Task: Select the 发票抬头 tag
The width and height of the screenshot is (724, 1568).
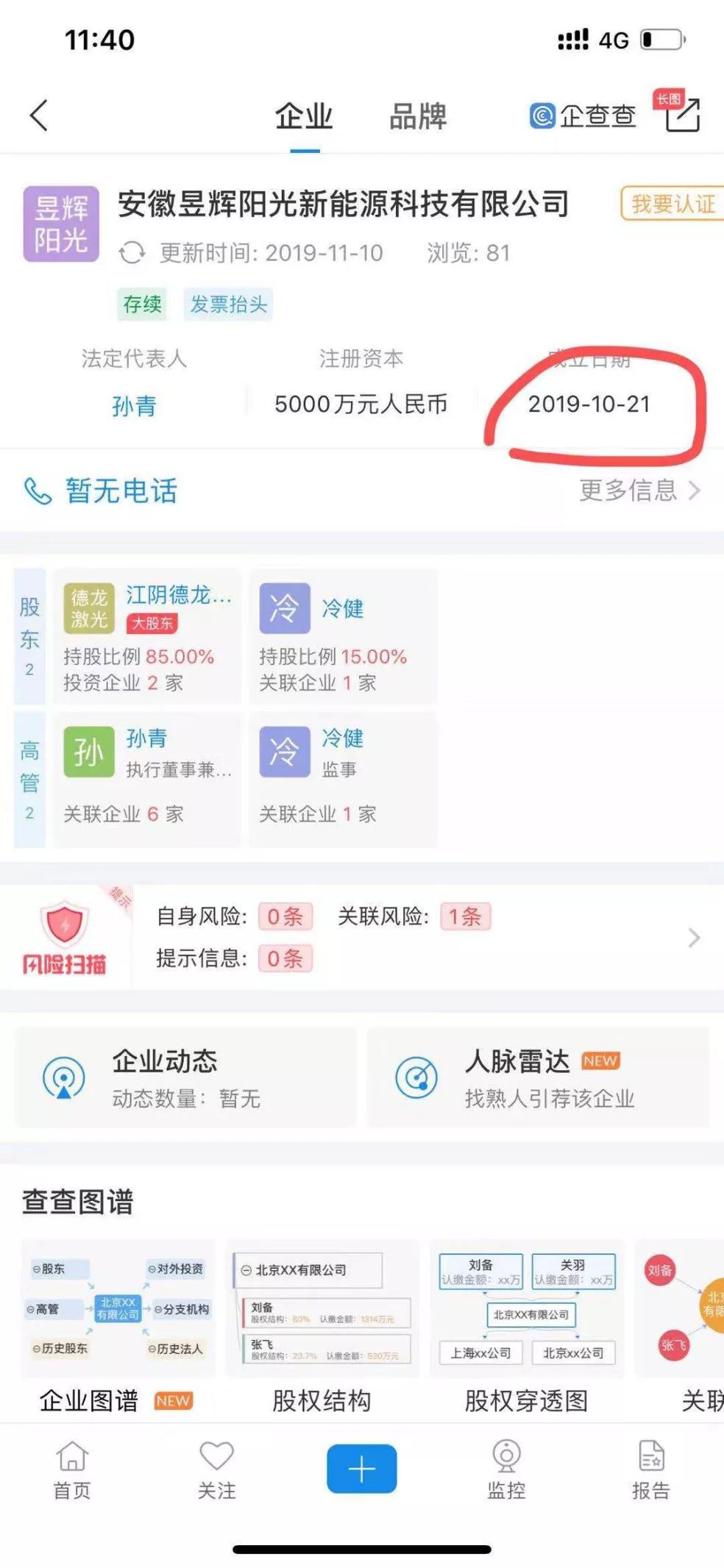Action: 228,304
